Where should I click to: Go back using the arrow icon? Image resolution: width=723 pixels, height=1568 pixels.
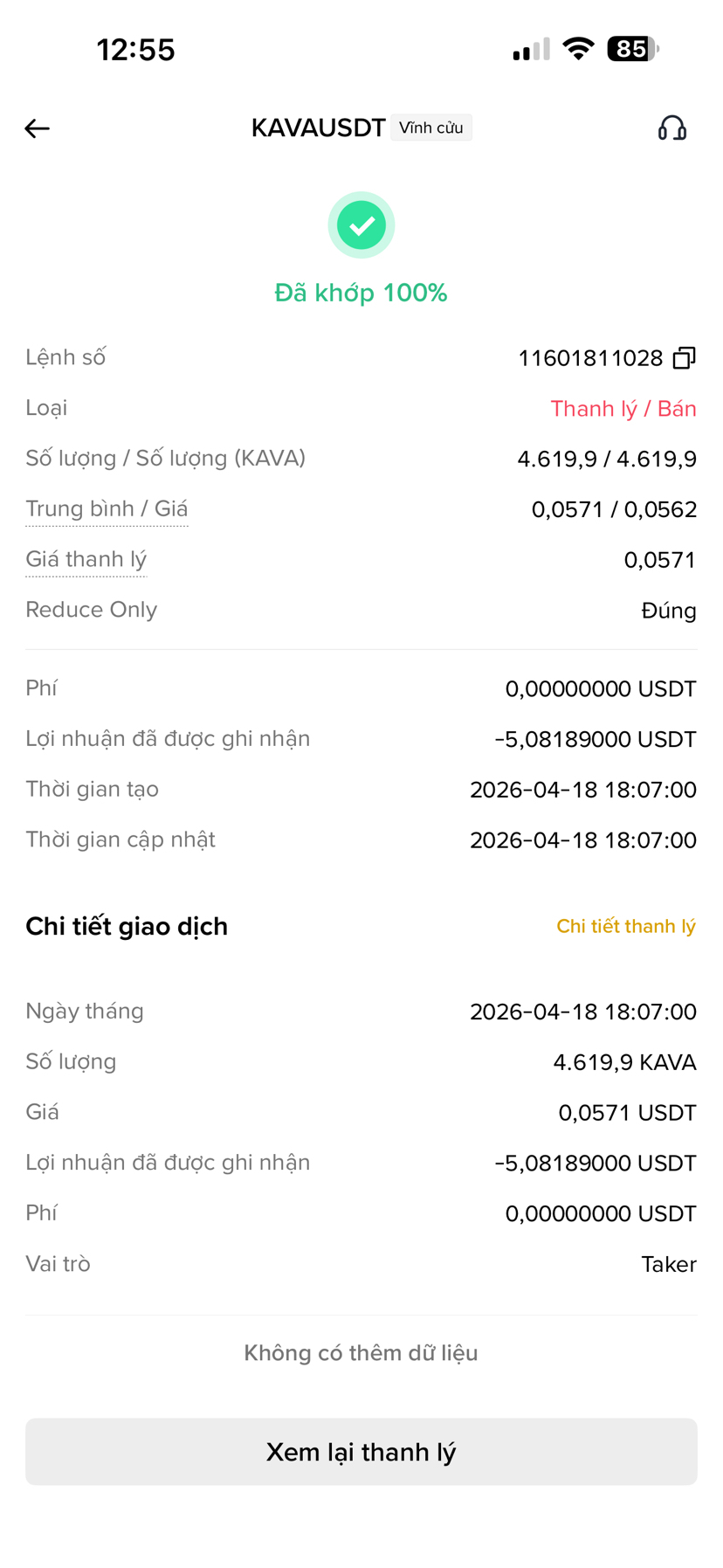(37, 129)
